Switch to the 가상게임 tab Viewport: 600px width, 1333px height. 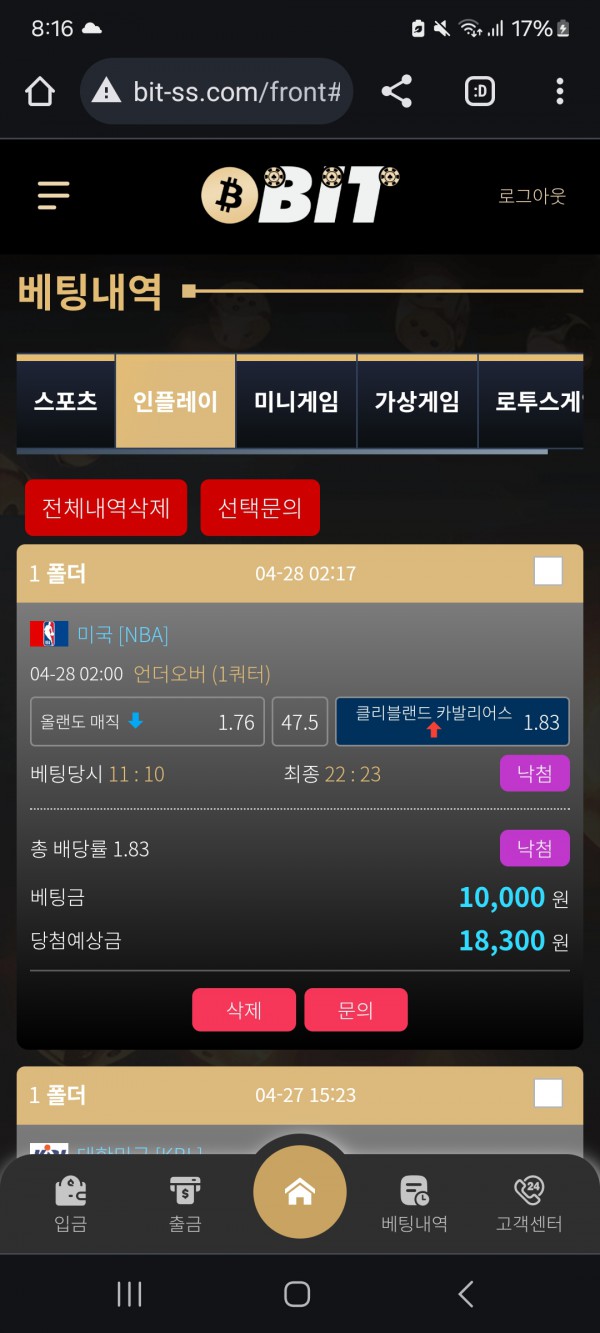coord(417,402)
